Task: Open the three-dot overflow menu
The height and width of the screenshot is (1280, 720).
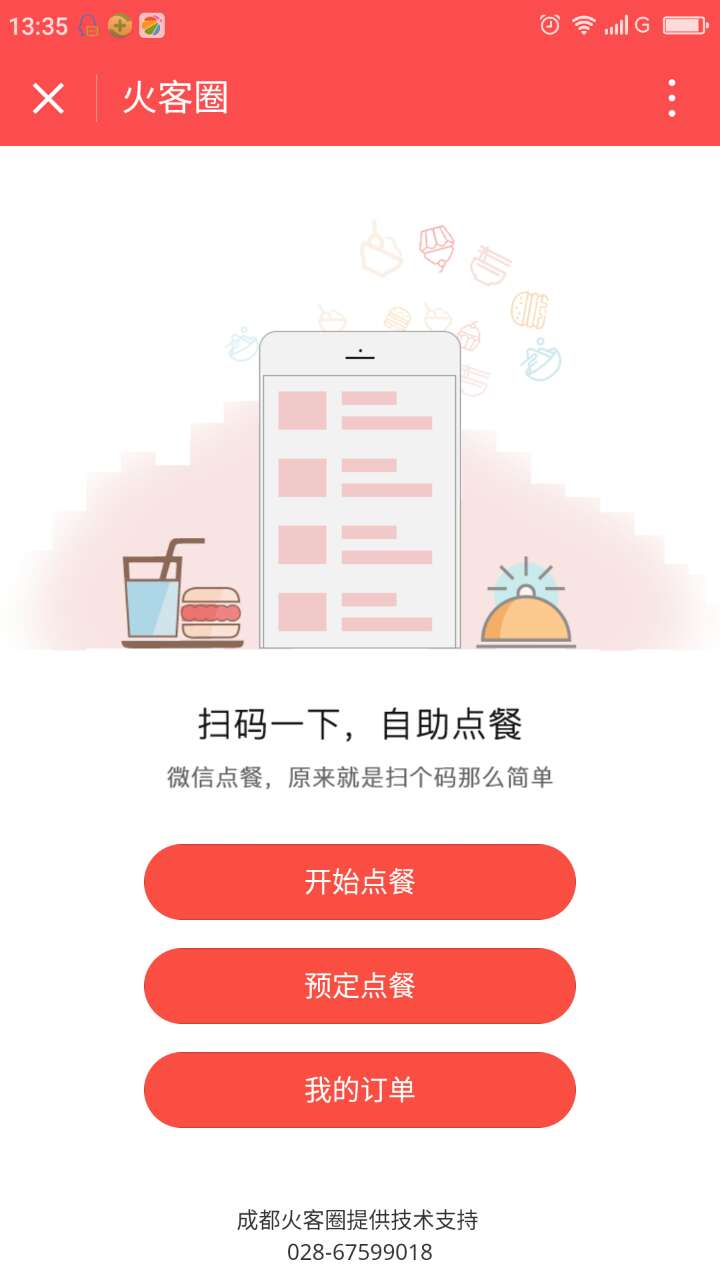Action: [x=671, y=98]
